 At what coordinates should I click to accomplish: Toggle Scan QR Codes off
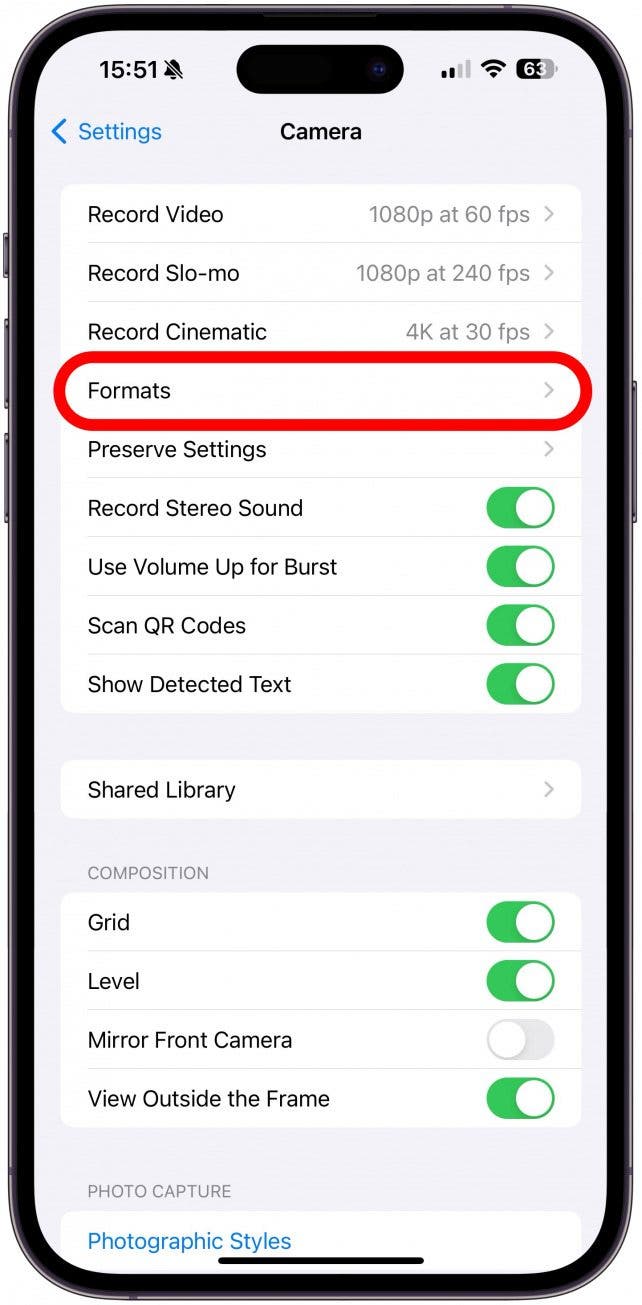tap(520, 626)
